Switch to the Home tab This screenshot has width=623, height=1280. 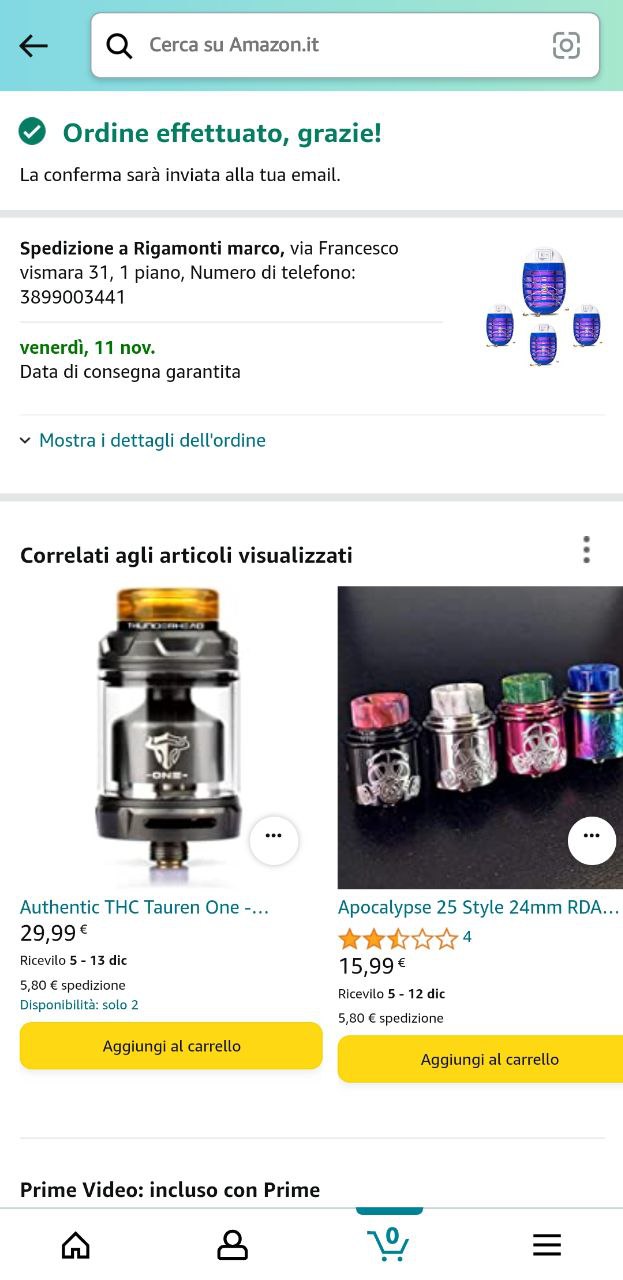point(76,1245)
